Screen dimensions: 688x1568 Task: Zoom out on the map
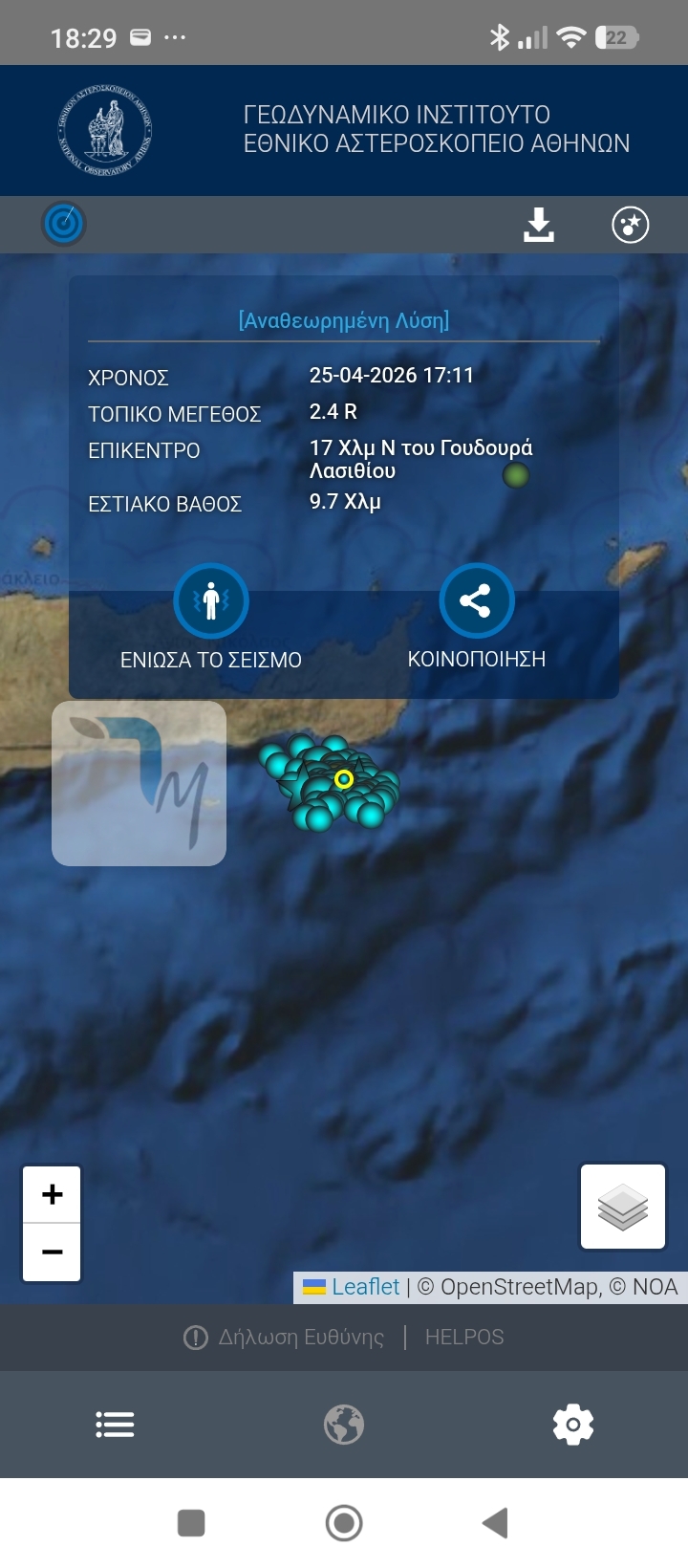pyautogui.click(x=53, y=1252)
